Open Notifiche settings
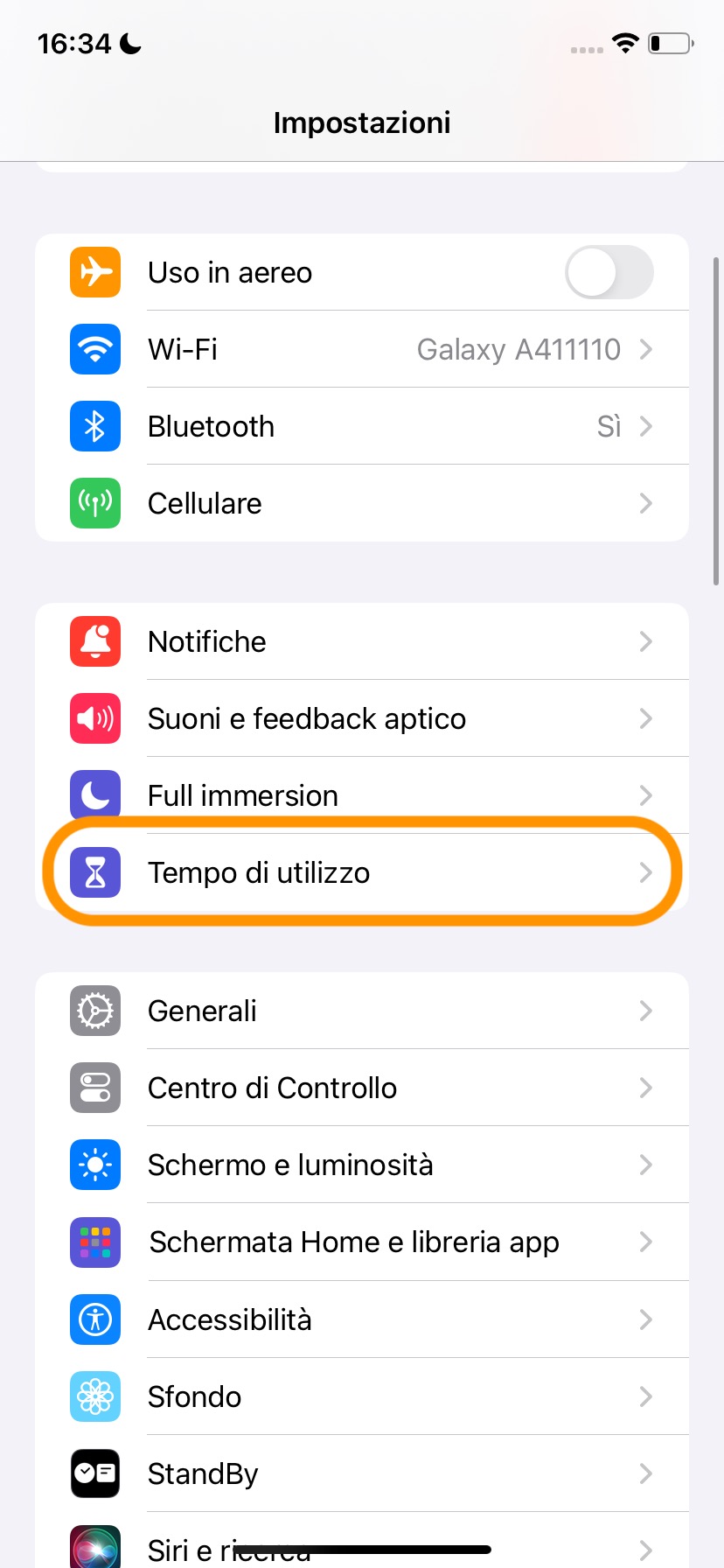Viewport: 724px width, 1568px height. [362, 641]
